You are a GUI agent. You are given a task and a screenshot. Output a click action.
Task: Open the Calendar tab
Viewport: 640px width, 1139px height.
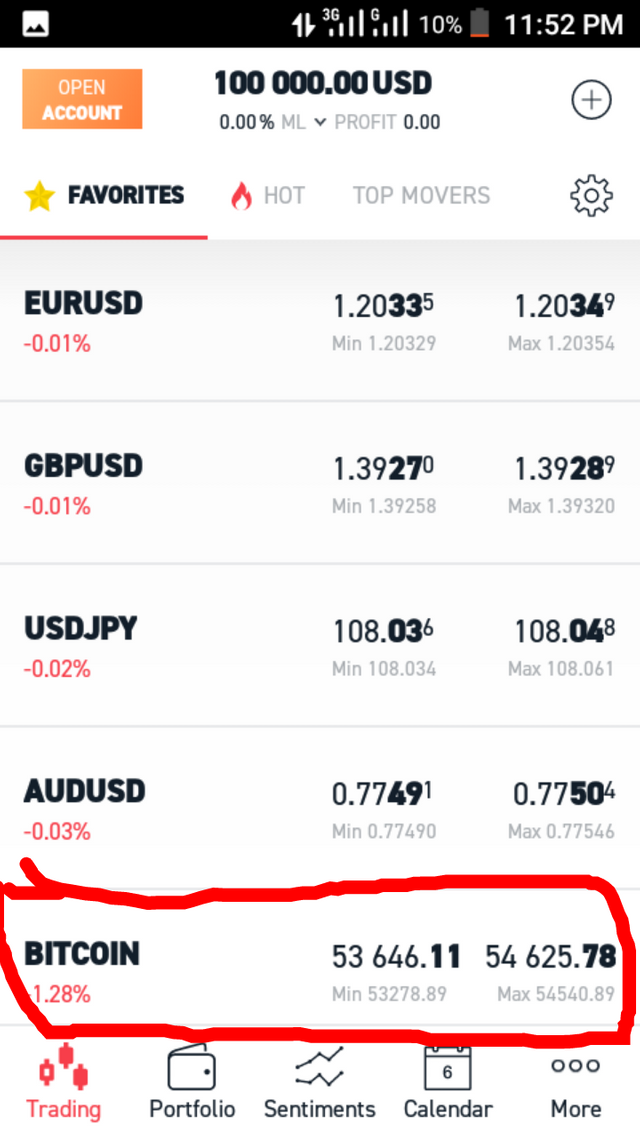(x=447, y=1082)
